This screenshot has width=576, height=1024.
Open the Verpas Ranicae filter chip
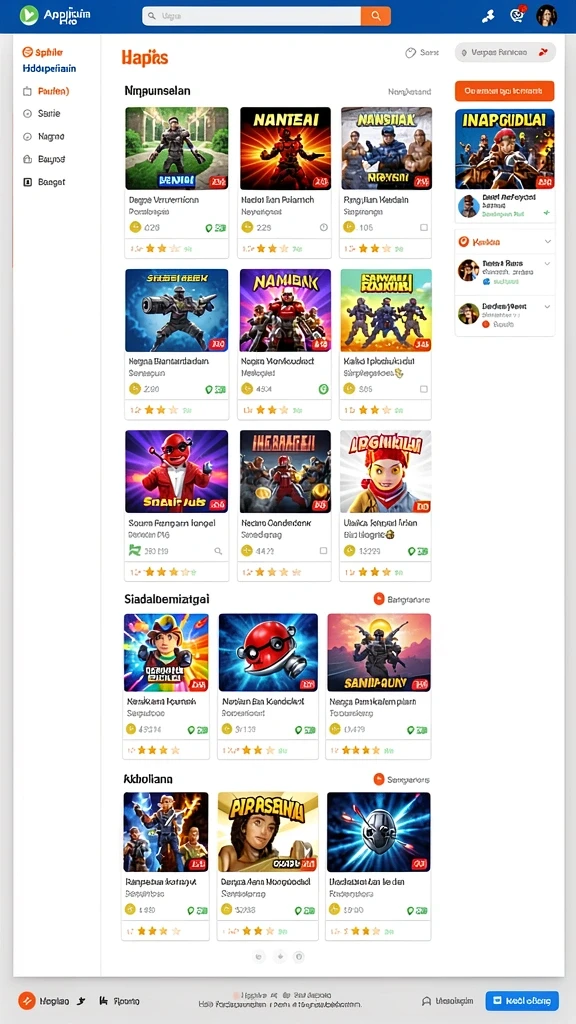click(x=505, y=52)
